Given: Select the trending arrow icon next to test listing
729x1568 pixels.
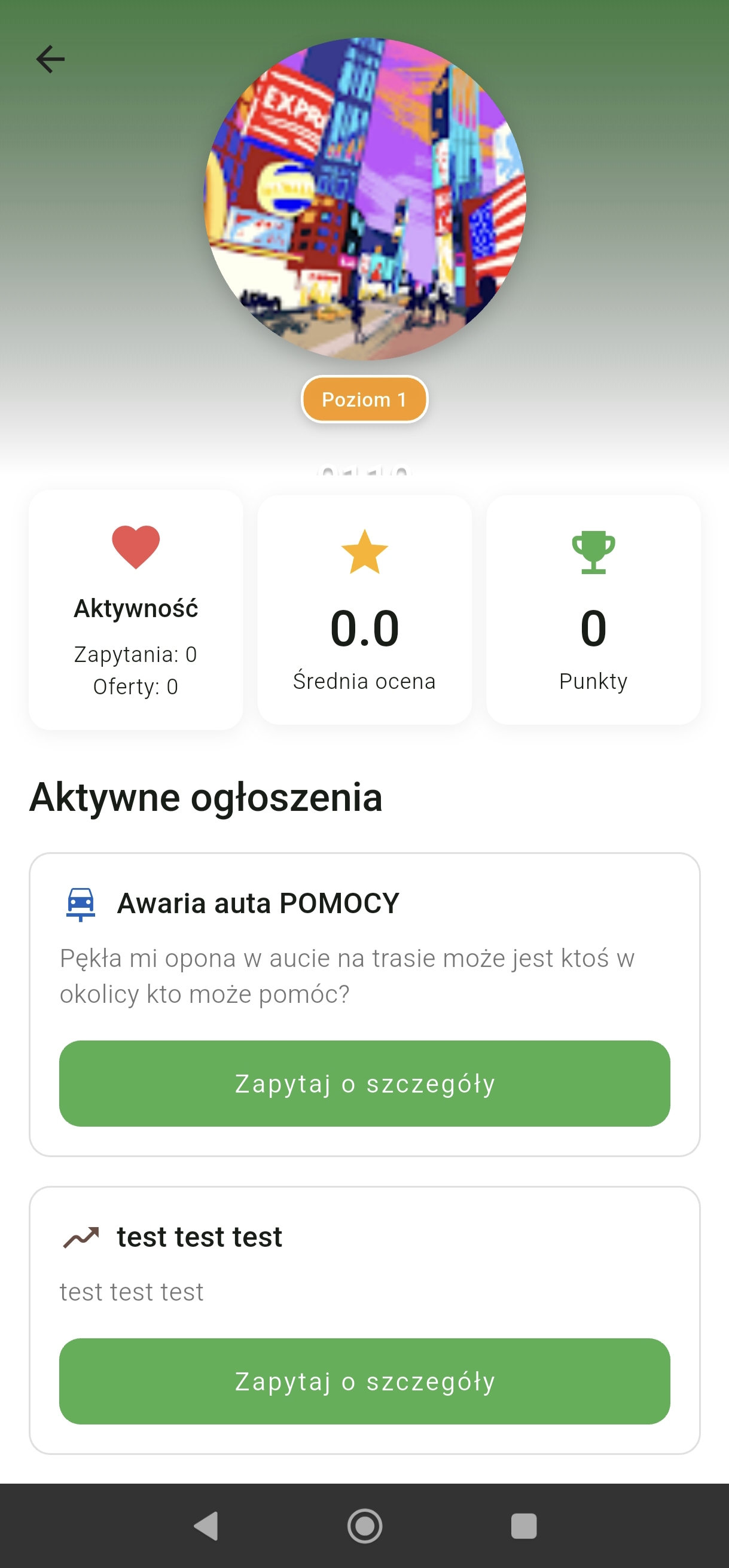Looking at the screenshot, I should pos(81,1236).
